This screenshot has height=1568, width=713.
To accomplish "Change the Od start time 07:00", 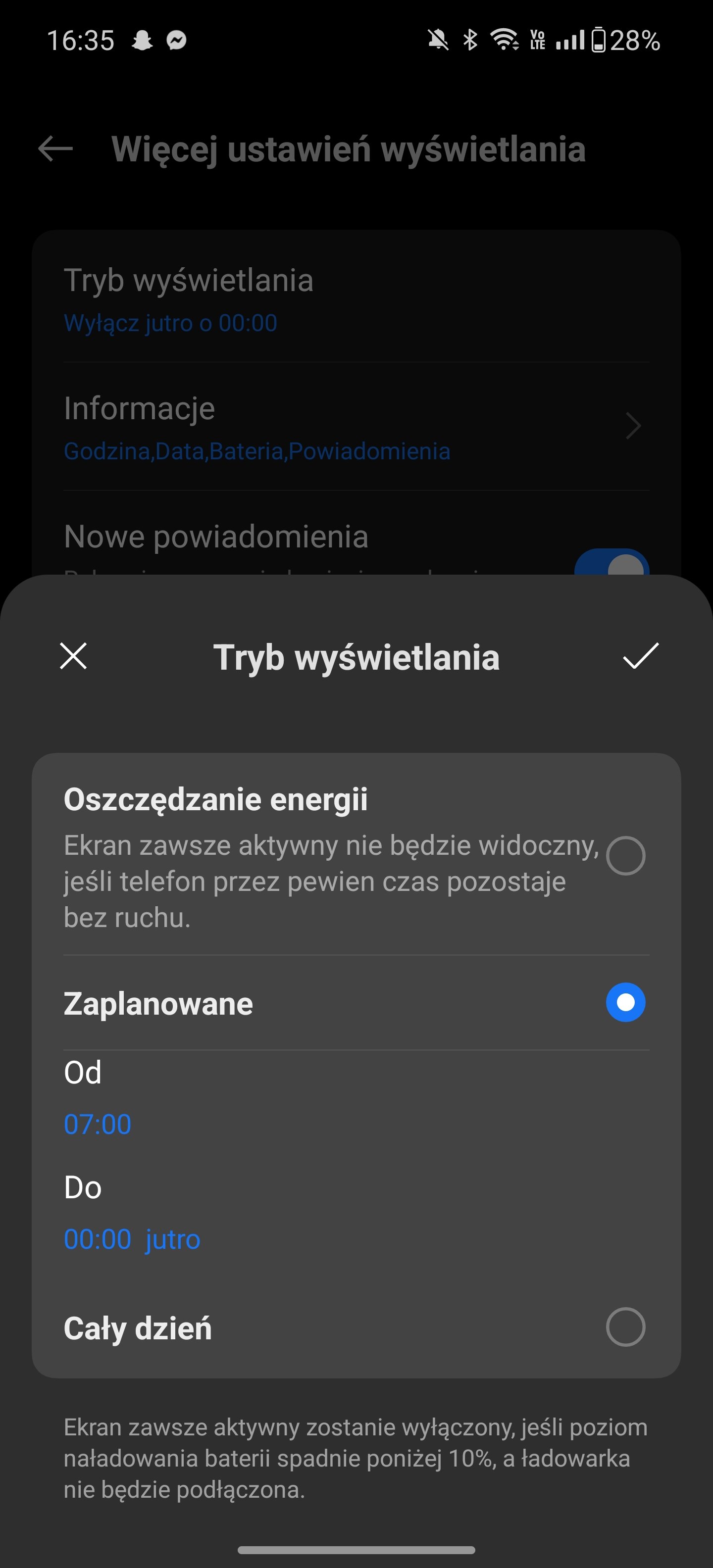I will (x=98, y=1124).
